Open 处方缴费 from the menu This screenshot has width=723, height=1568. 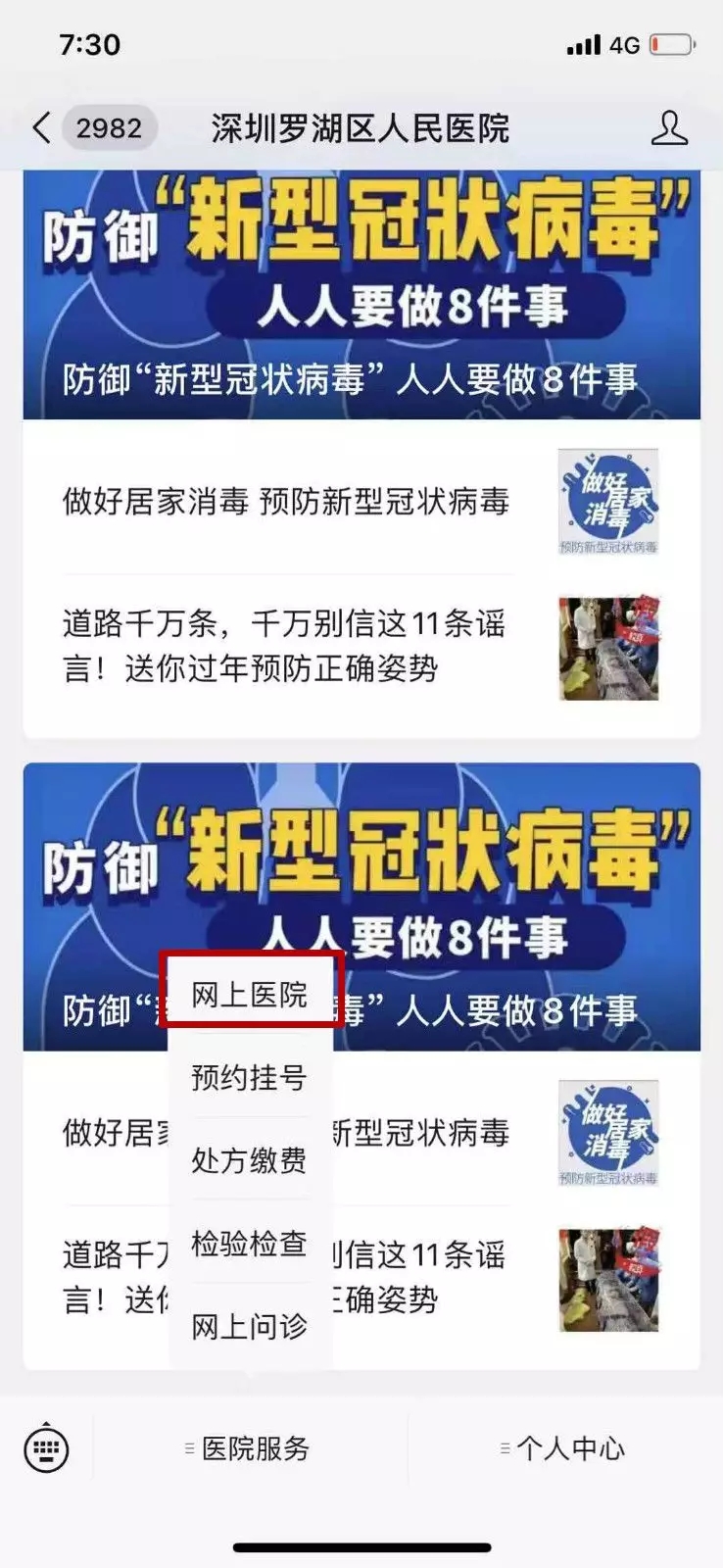250,1160
